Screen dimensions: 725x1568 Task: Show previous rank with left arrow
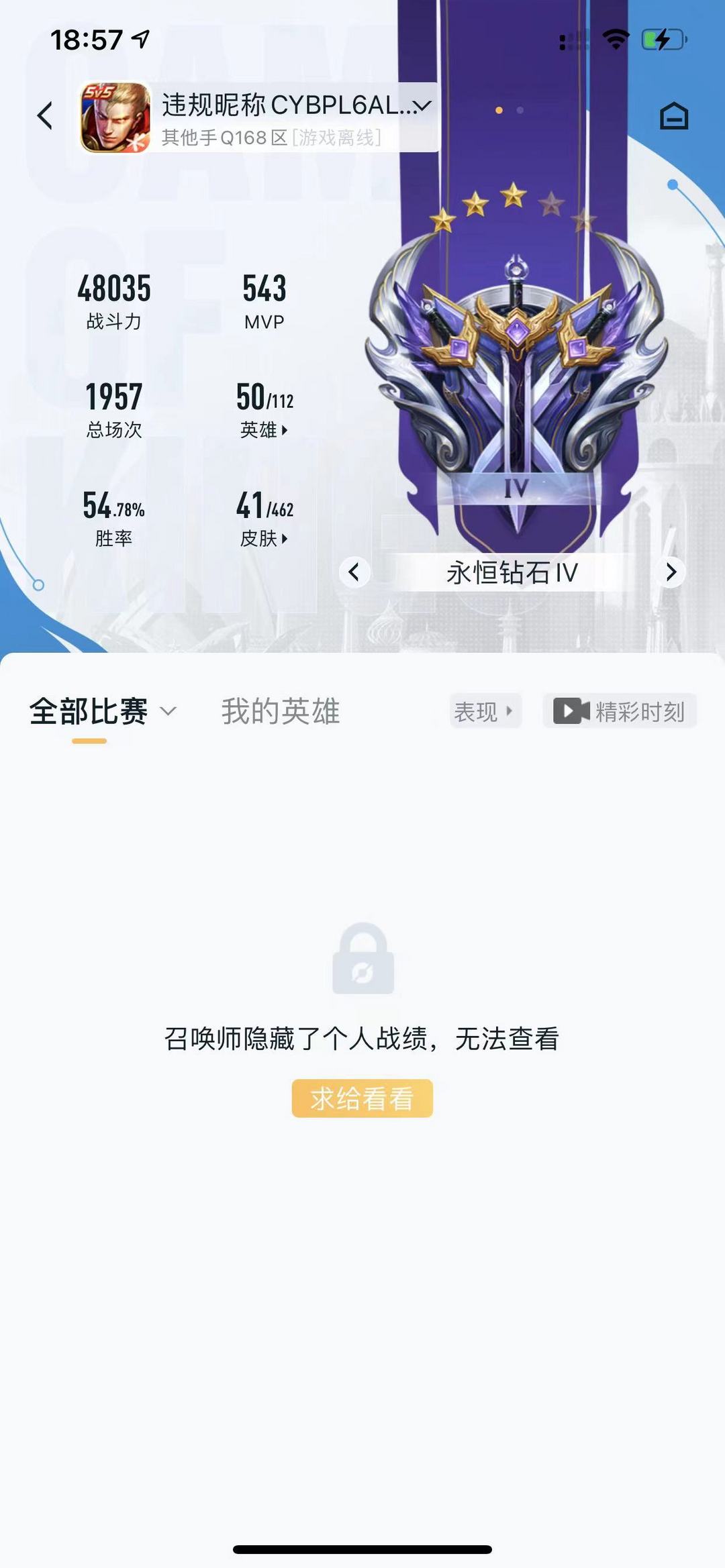tap(354, 572)
